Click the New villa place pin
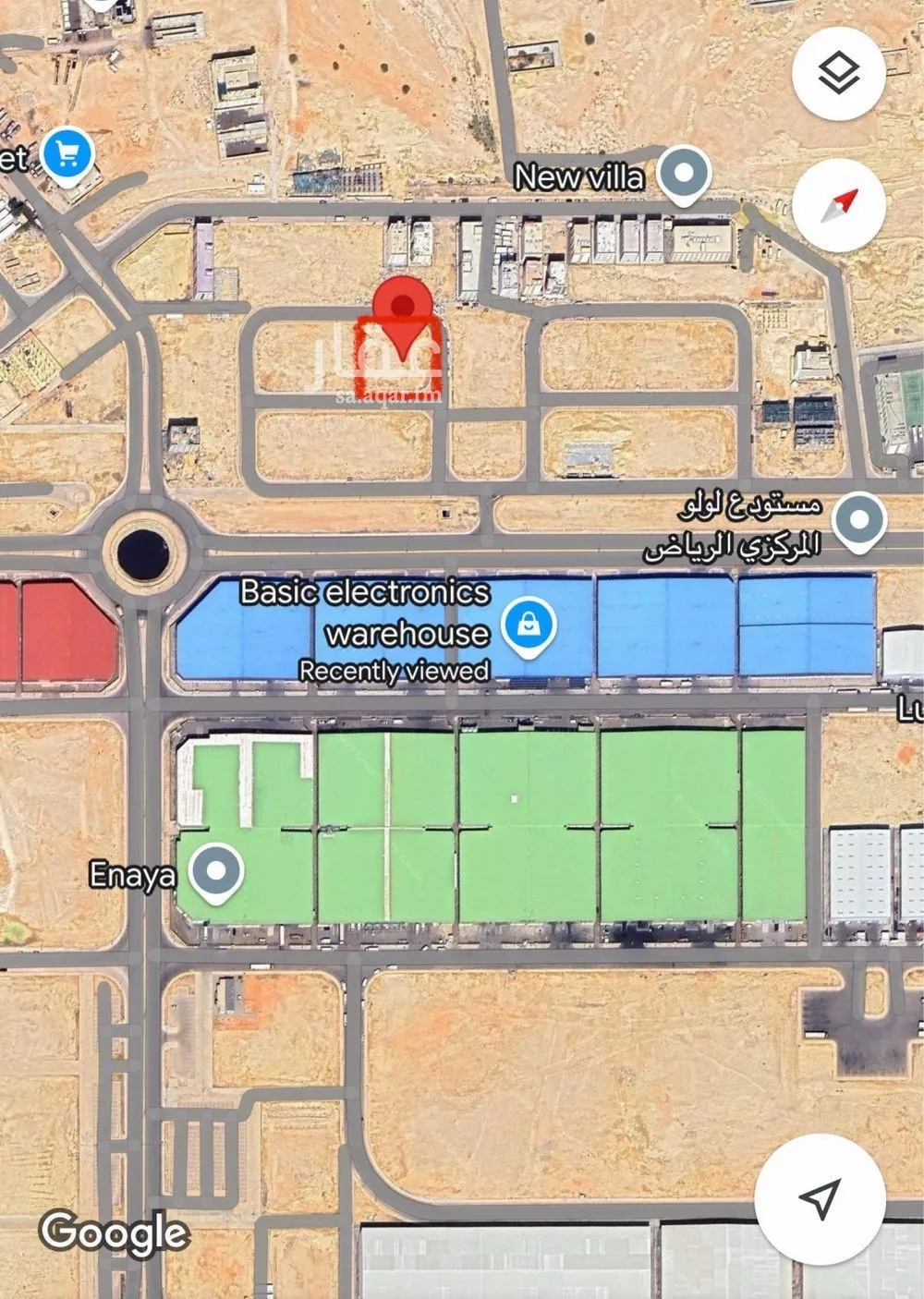Image resolution: width=924 pixels, height=1299 pixels. [x=686, y=174]
